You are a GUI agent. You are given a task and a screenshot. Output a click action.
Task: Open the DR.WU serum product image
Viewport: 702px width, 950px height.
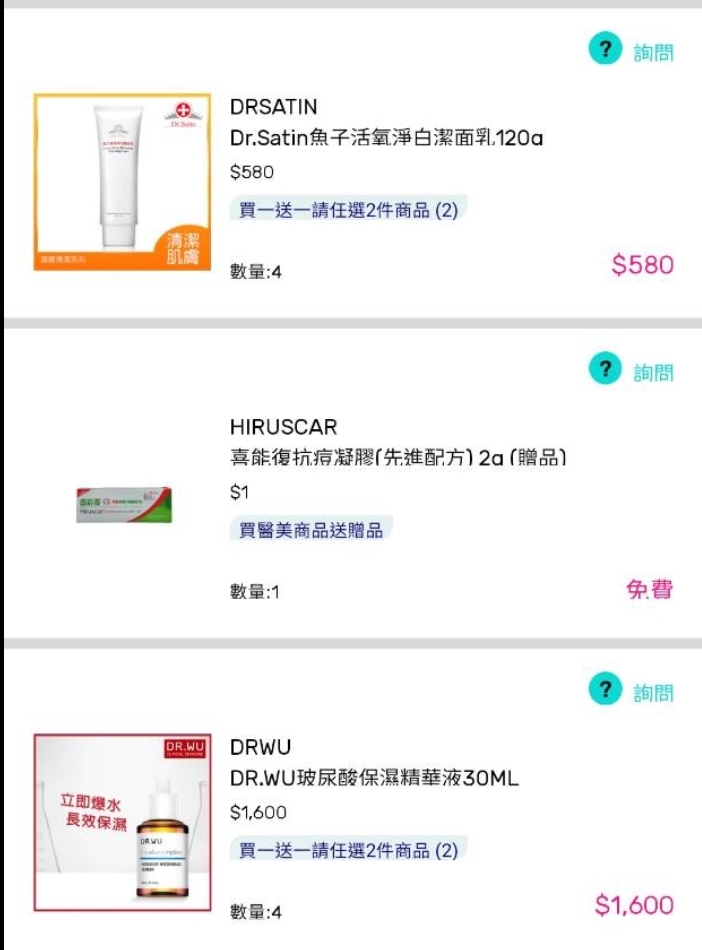point(122,822)
